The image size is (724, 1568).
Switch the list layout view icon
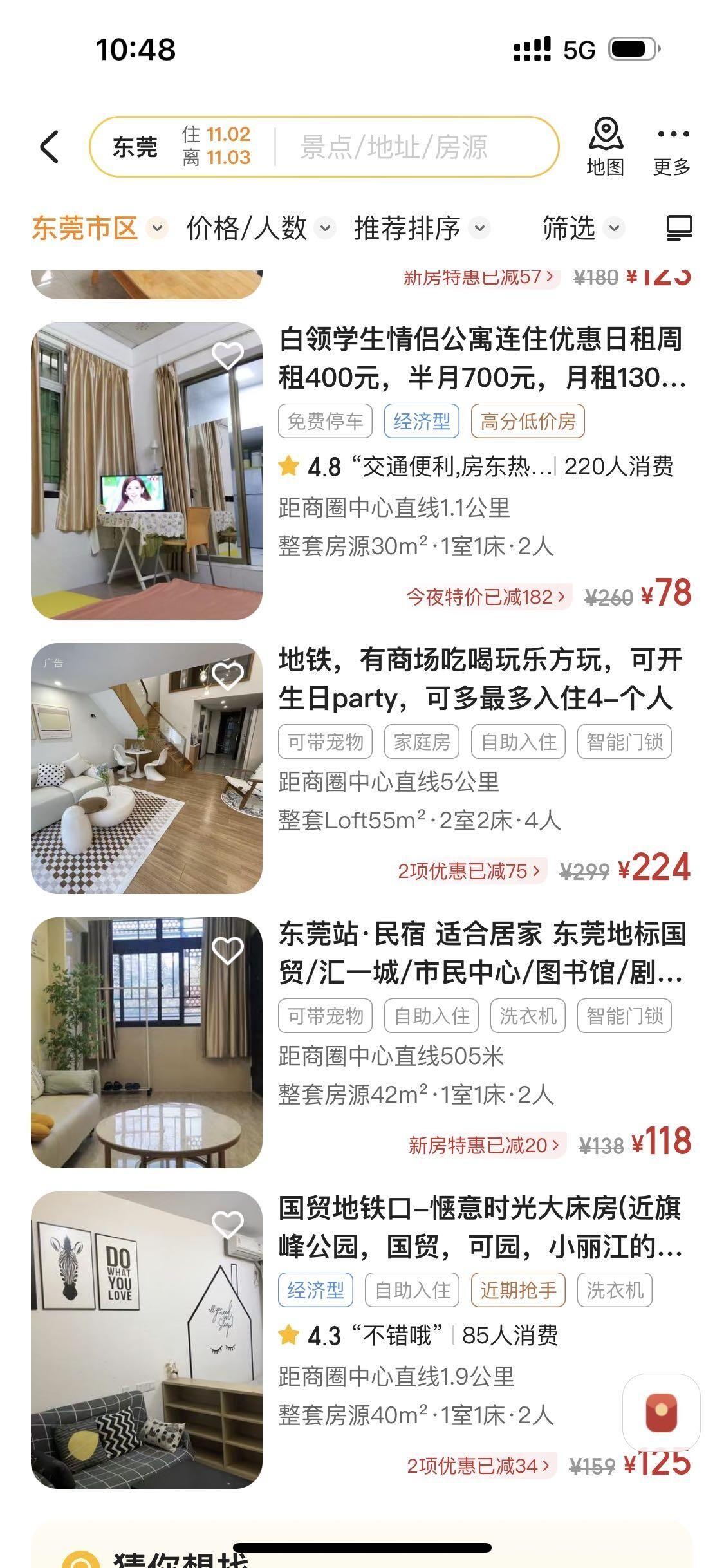click(x=679, y=228)
